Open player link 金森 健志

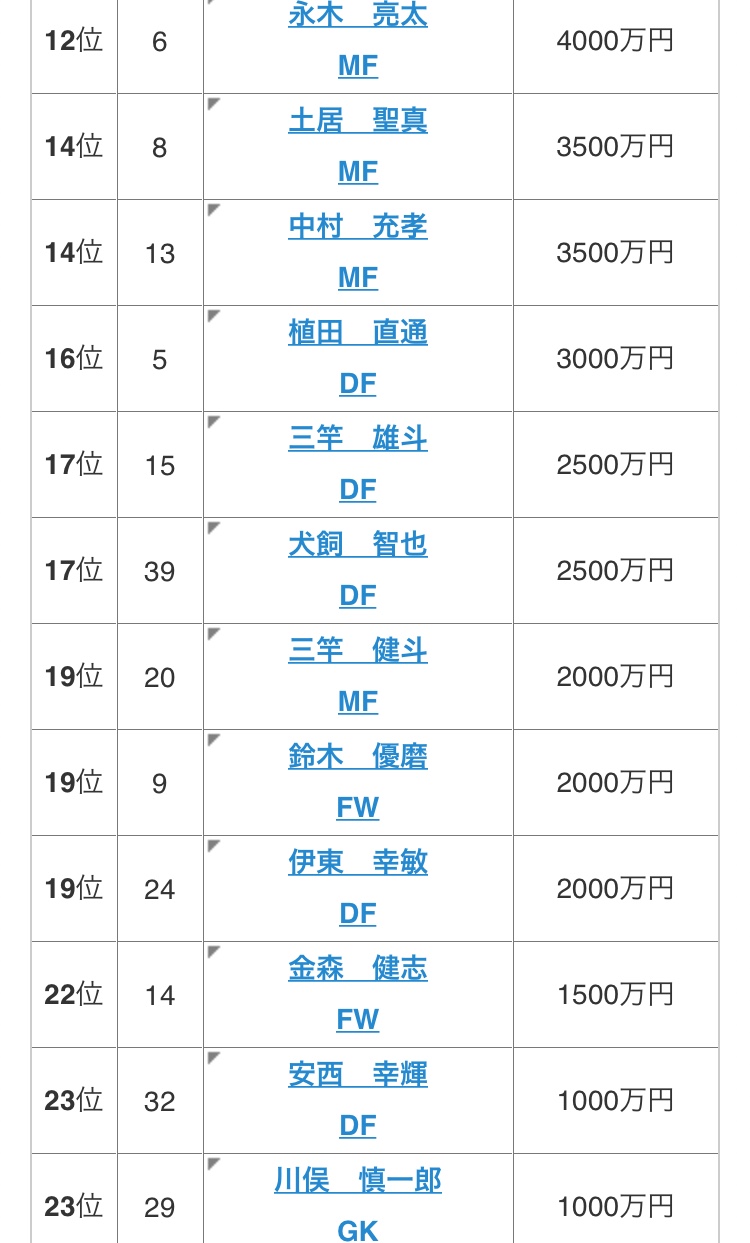[x=358, y=969]
